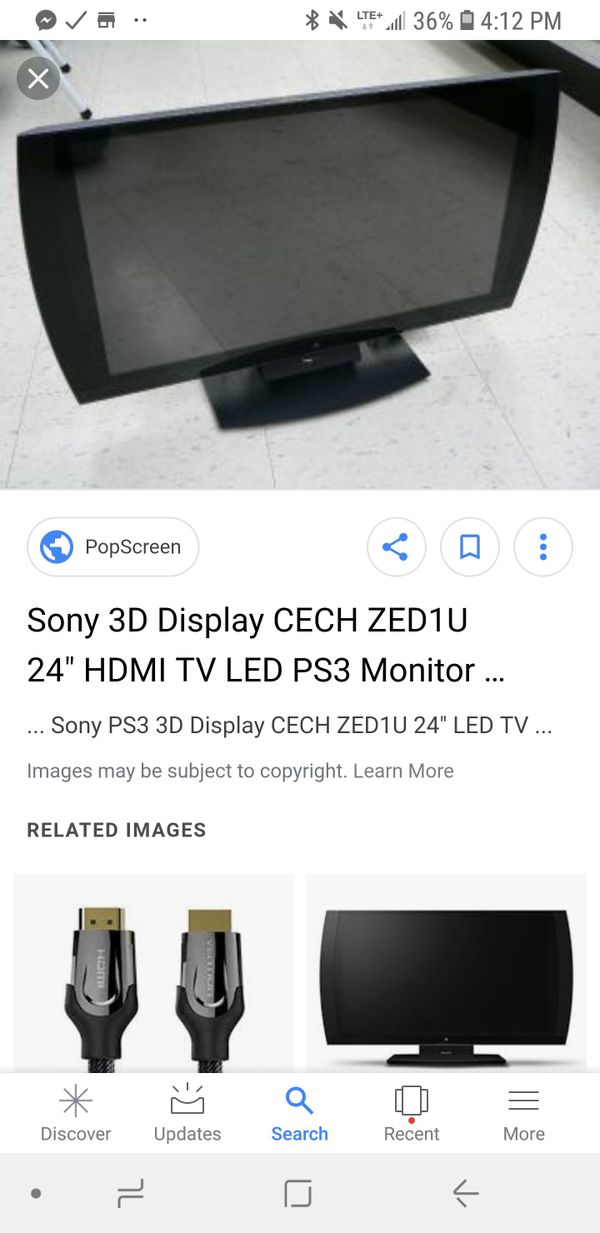Screen dimensions: 600x1233
Task: Switch to the Discover tab
Action: (x=76, y=1114)
